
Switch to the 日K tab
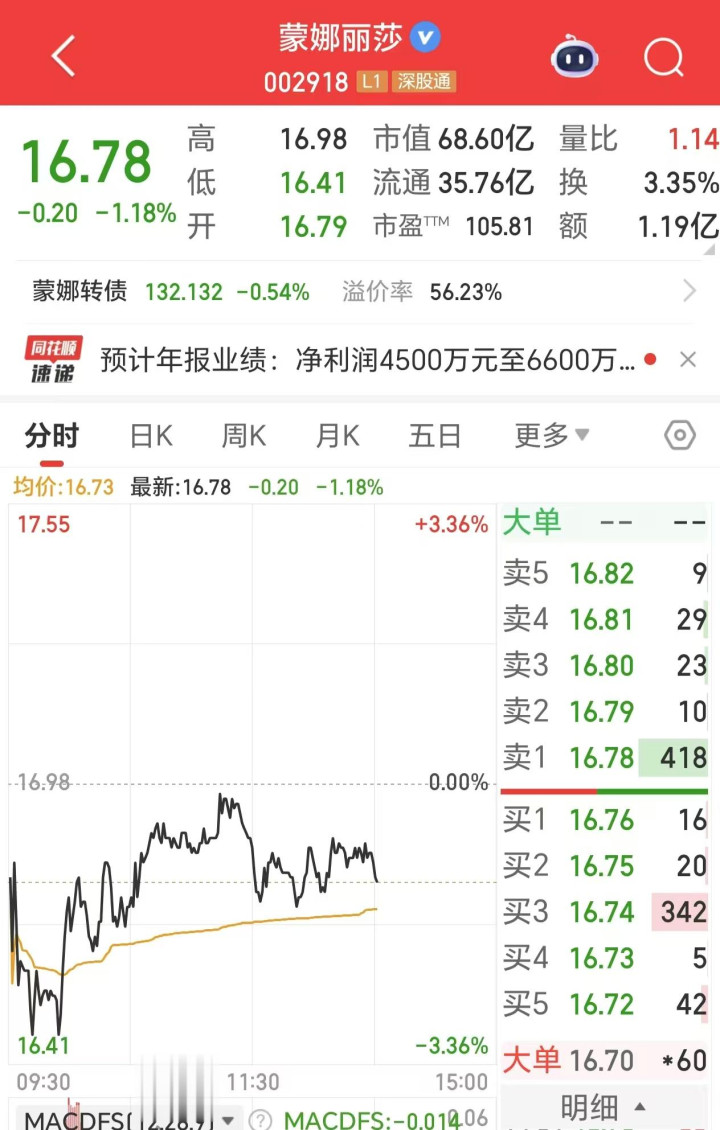(x=151, y=436)
